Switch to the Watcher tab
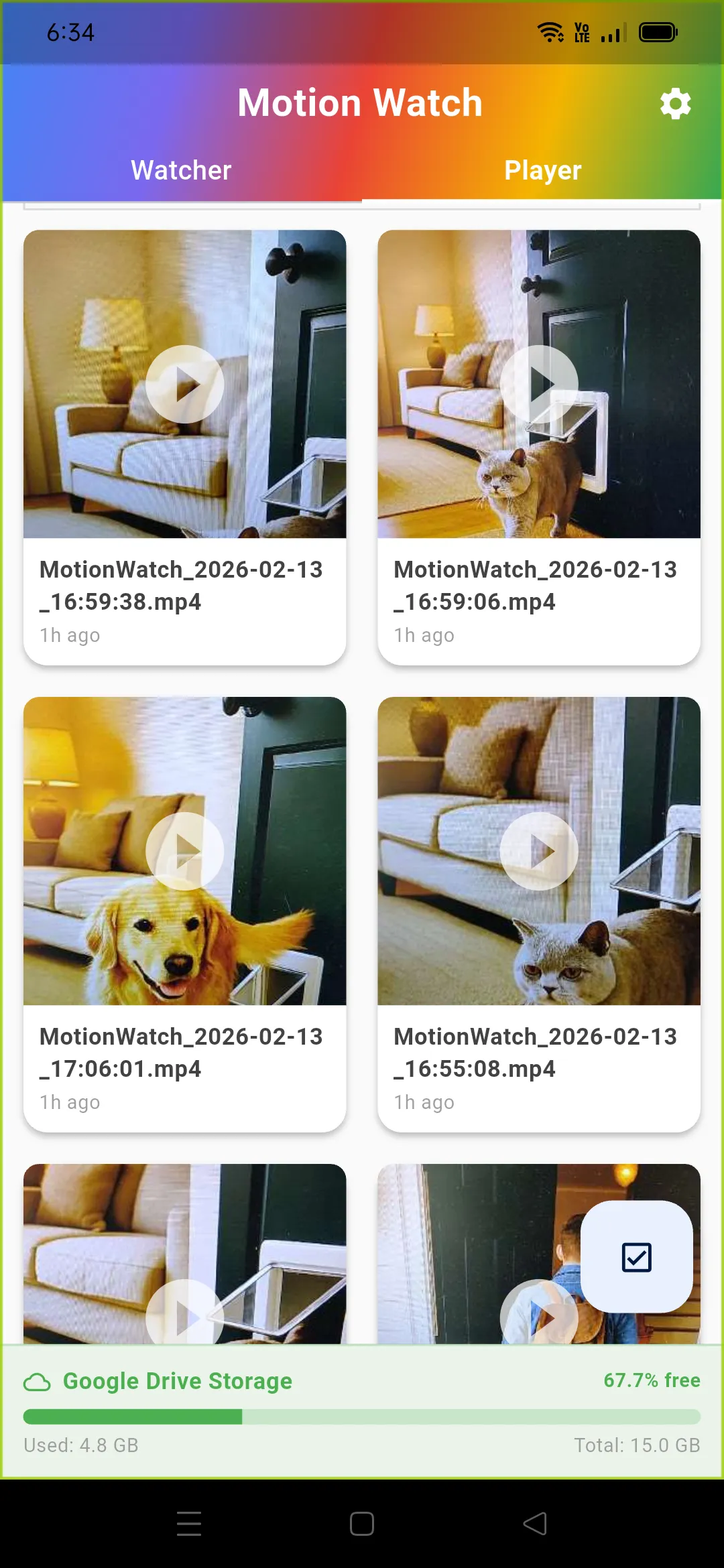This screenshot has width=724, height=1568. (x=181, y=170)
